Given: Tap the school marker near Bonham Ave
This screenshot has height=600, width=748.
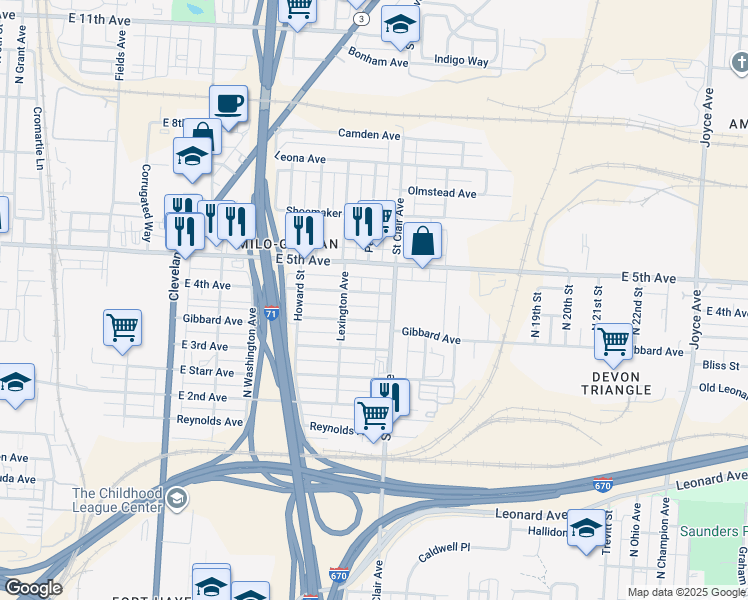Looking at the screenshot, I should [400, 26].
